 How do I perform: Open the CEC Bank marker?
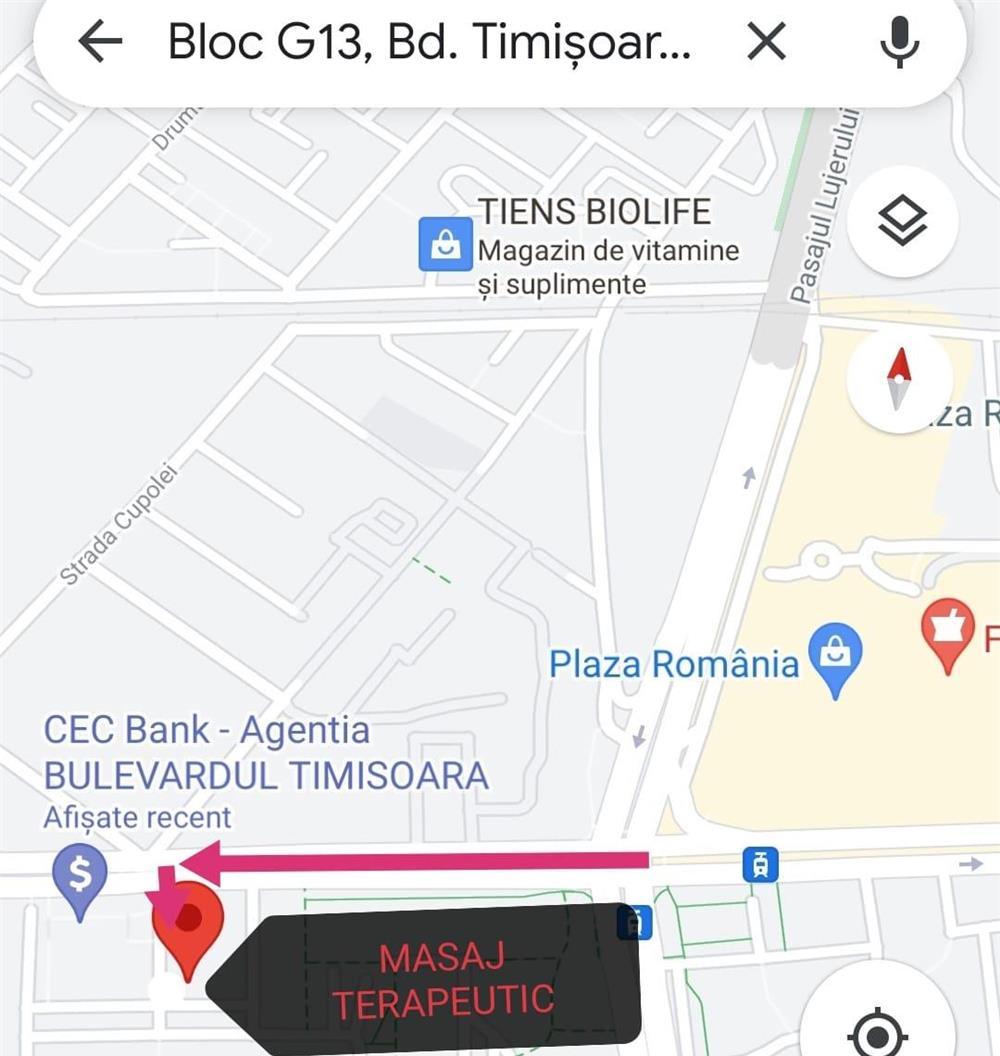[x=80, y=877]
